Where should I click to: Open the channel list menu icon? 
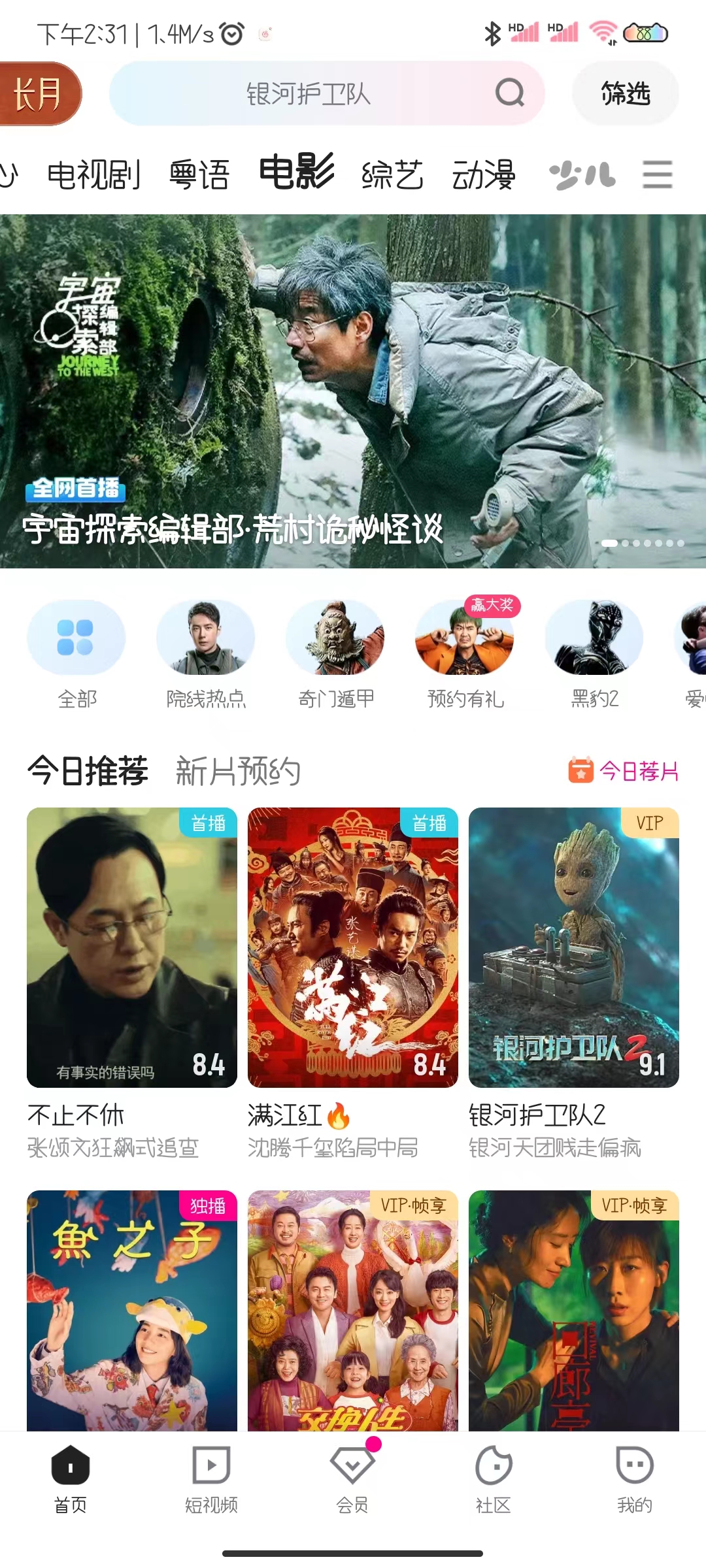(x=657, y=174)
